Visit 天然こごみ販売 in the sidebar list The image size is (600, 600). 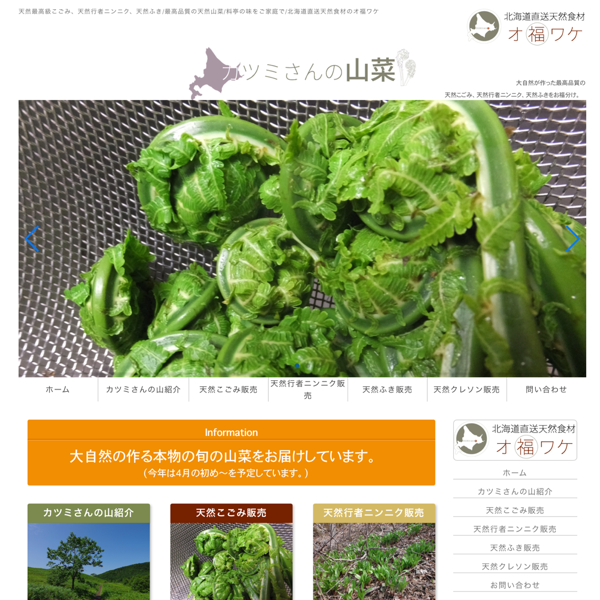point(515,510)
